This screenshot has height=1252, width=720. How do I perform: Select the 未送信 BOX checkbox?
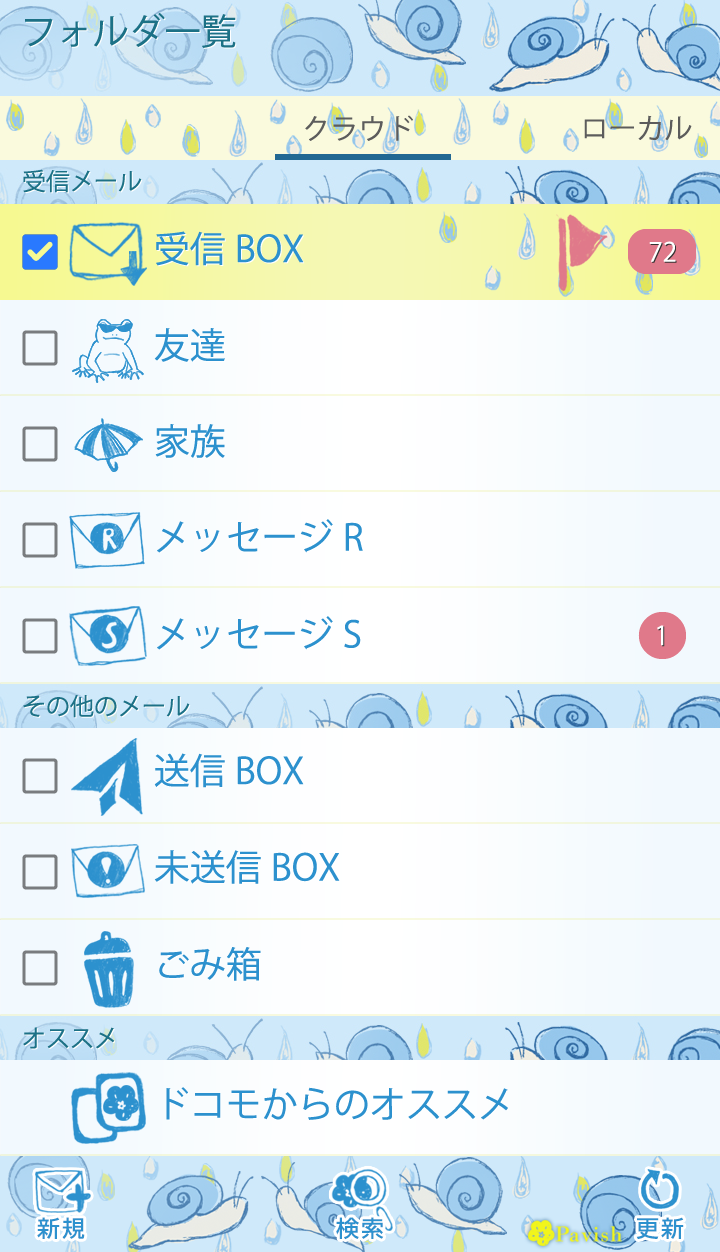pyautogui.click(x=40, y=871)
